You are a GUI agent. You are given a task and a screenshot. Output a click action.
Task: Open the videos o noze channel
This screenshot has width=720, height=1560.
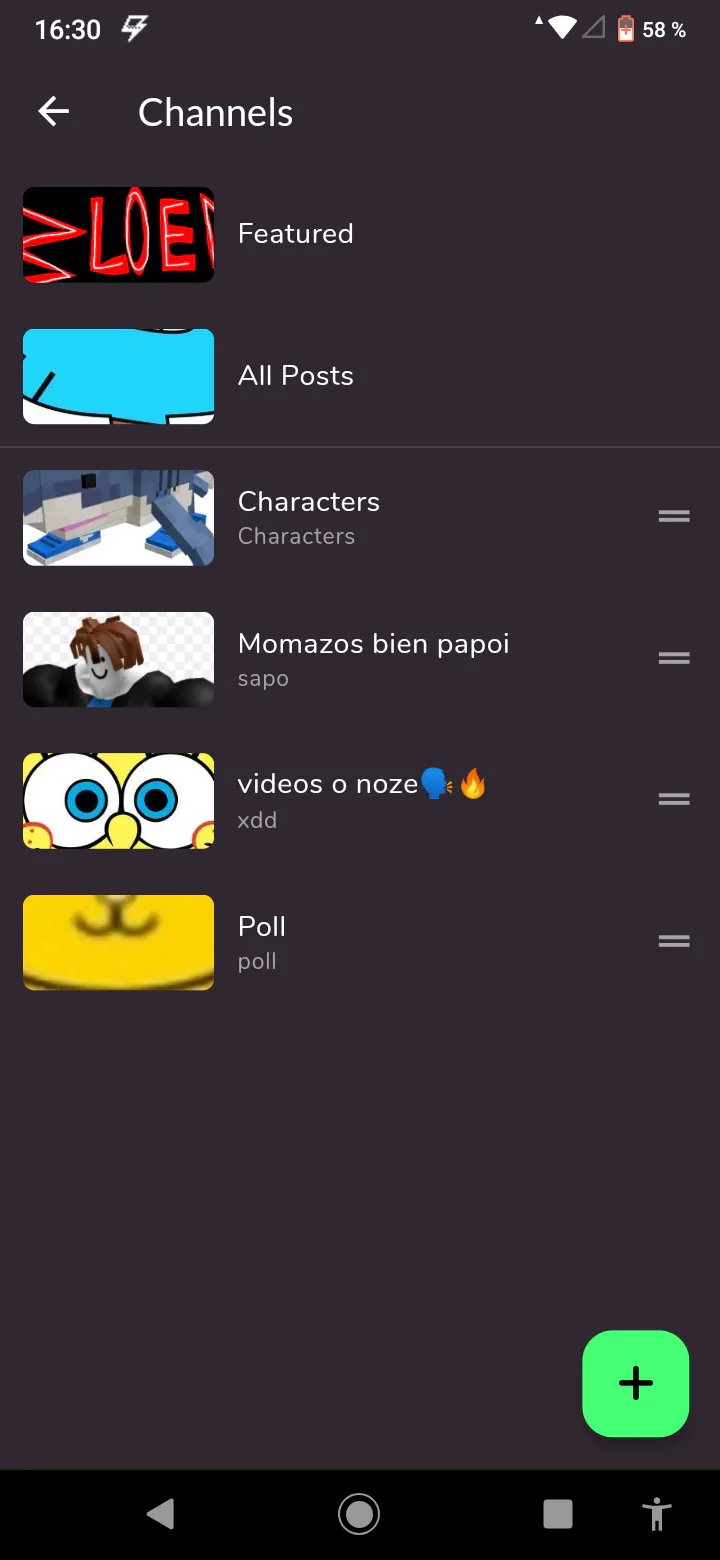(x=360, y=800)
